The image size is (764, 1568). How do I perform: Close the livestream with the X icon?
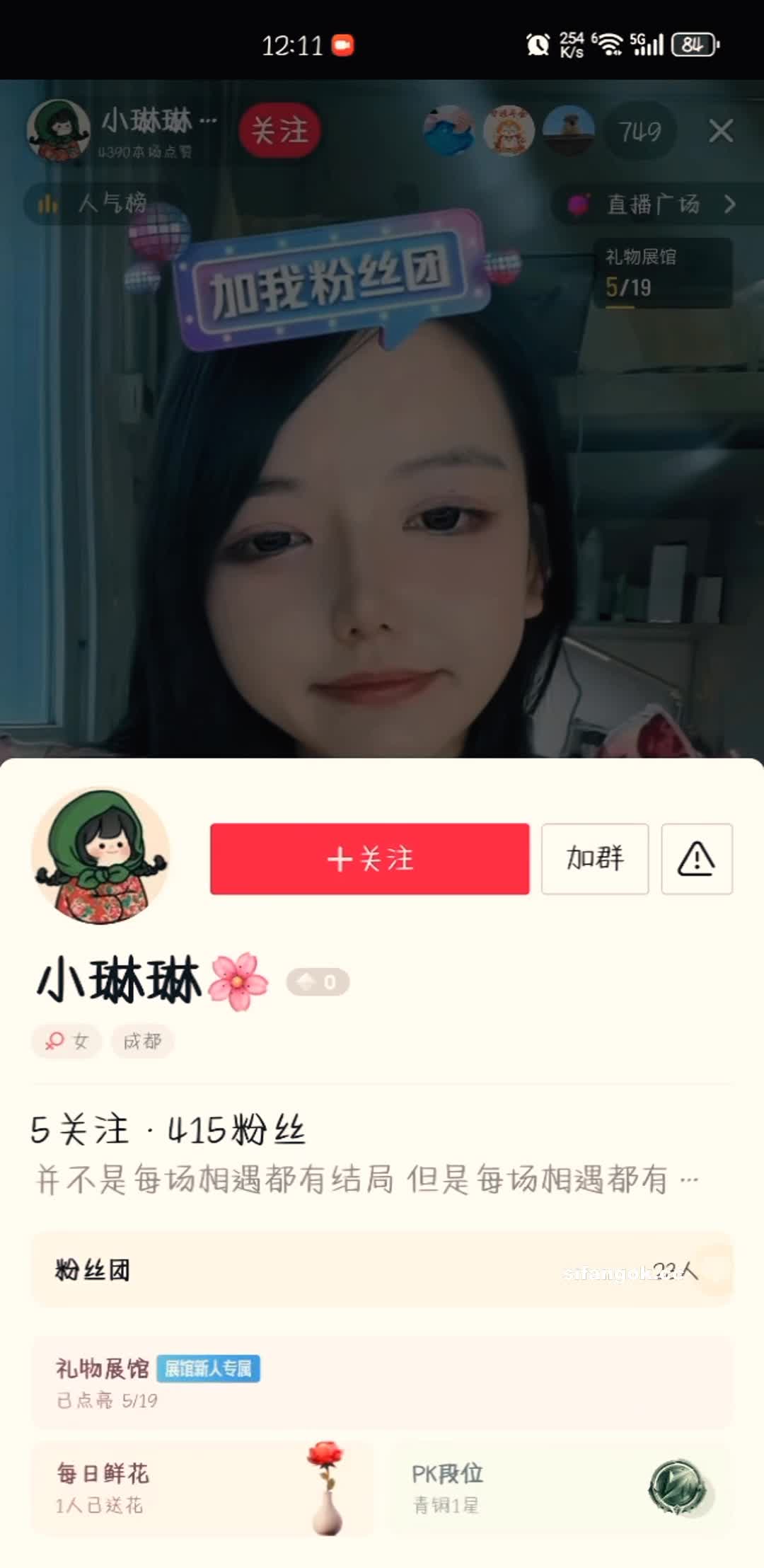point(720,131)
